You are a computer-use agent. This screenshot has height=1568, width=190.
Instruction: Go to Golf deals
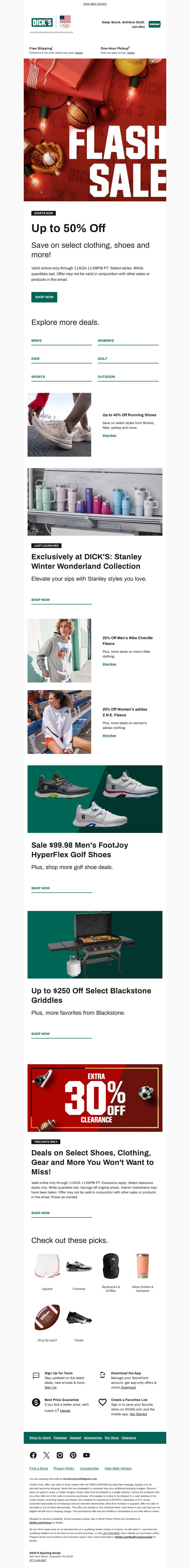click(x=103, y=359)
